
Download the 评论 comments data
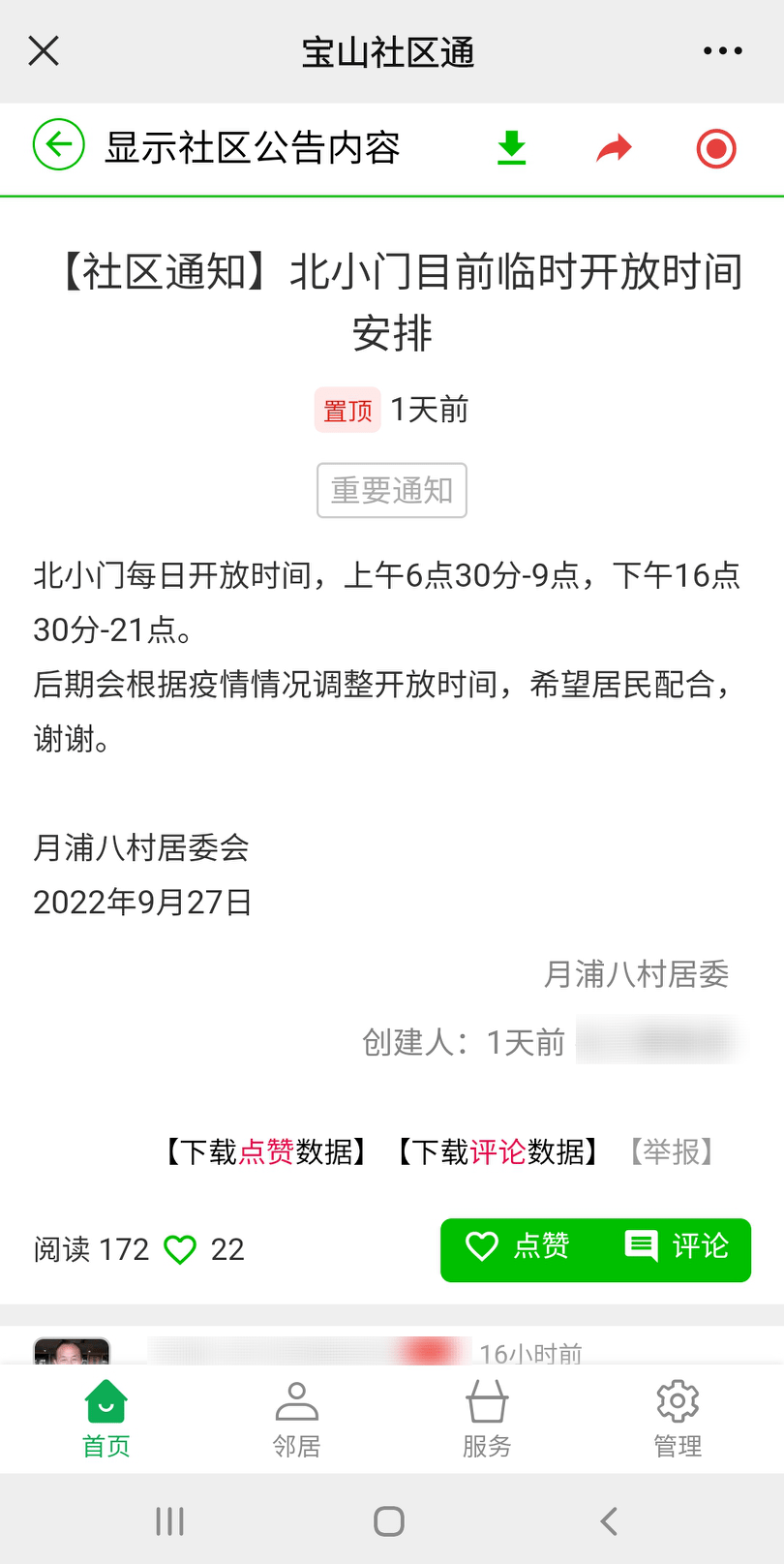(x=498, y=1151)
